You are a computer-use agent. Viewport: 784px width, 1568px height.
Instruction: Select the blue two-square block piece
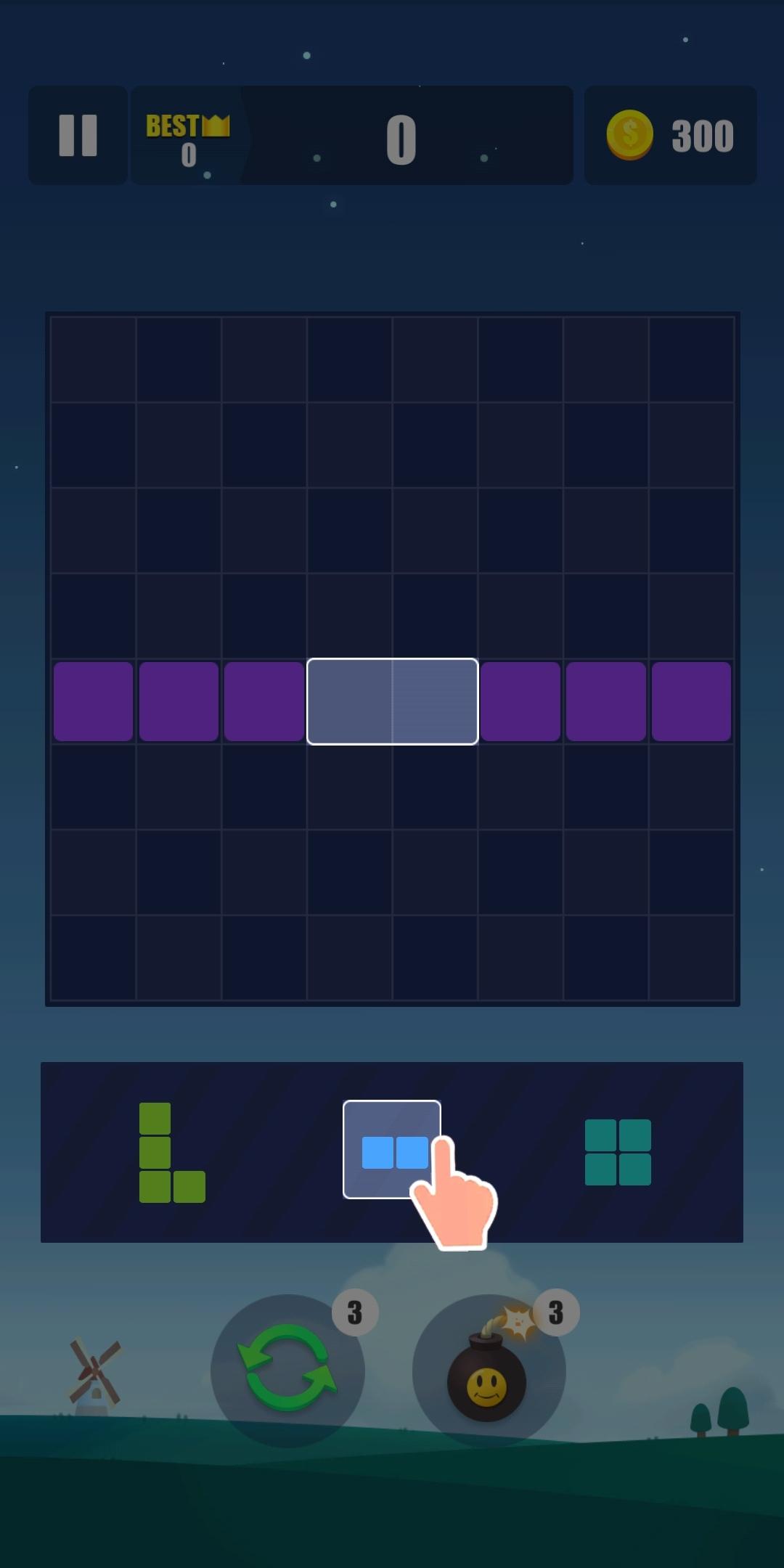tap(393, 1151)
